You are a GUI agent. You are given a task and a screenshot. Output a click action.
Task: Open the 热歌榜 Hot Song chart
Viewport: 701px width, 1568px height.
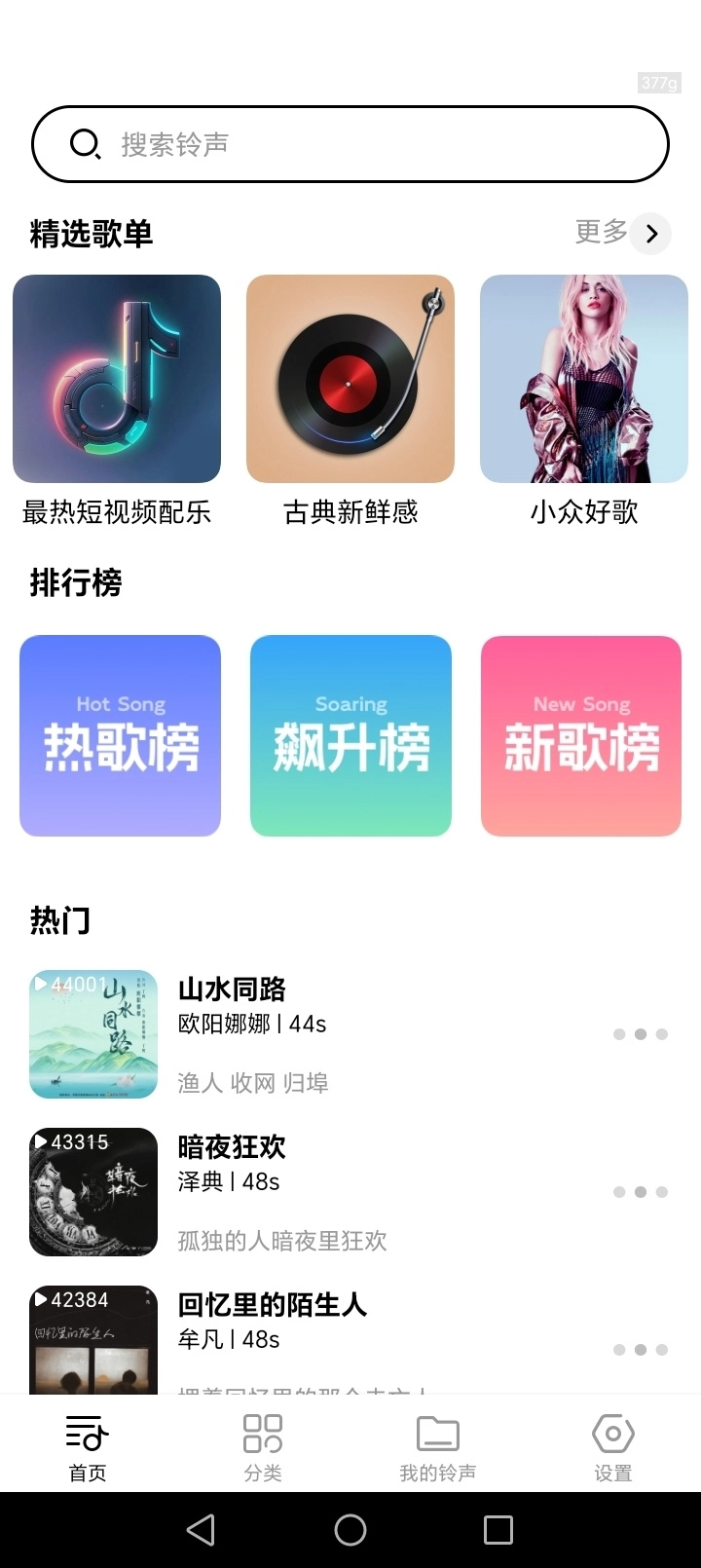pos(120,735)
